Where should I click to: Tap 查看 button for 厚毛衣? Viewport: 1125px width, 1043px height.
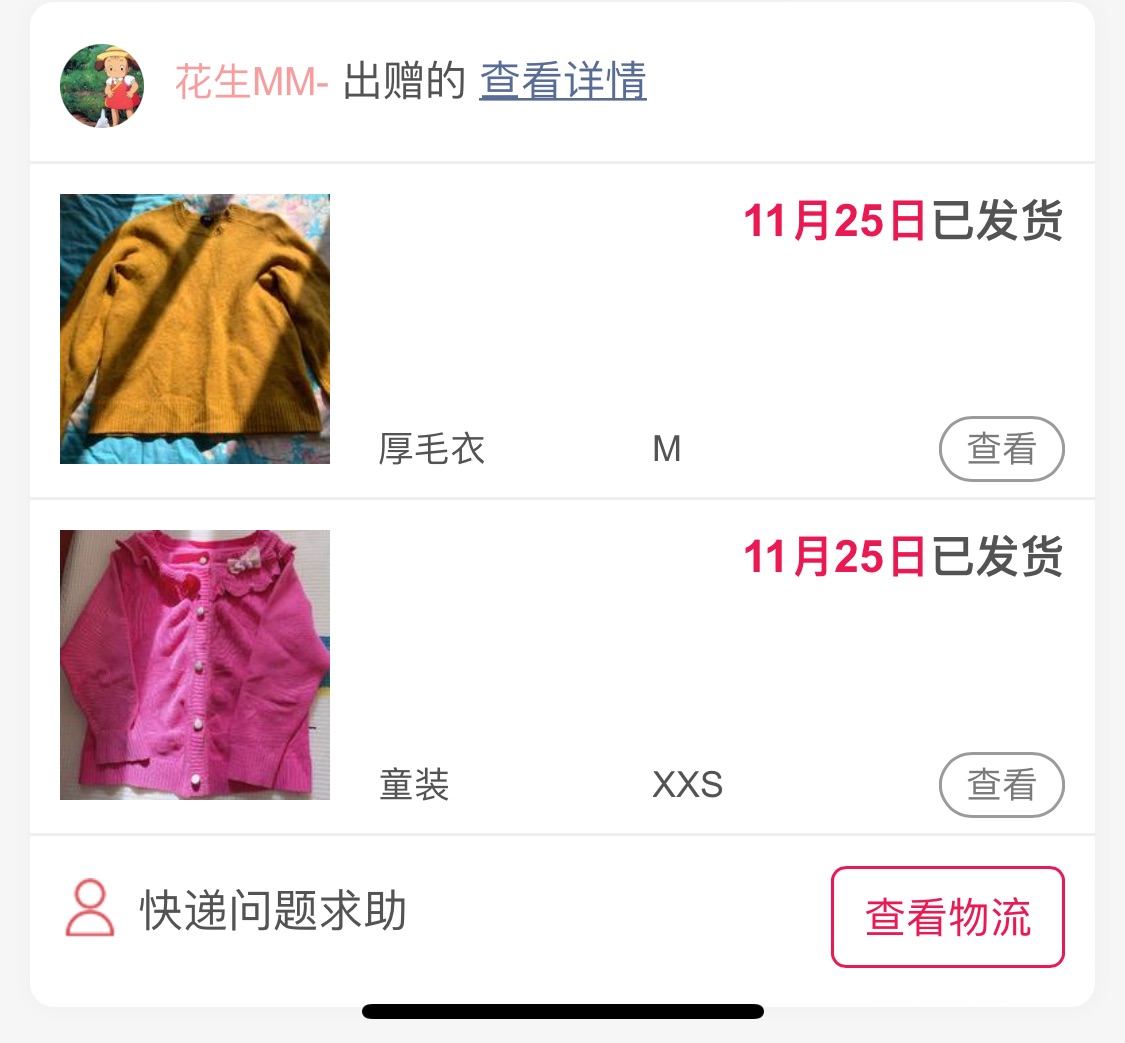pos(1001,449)
